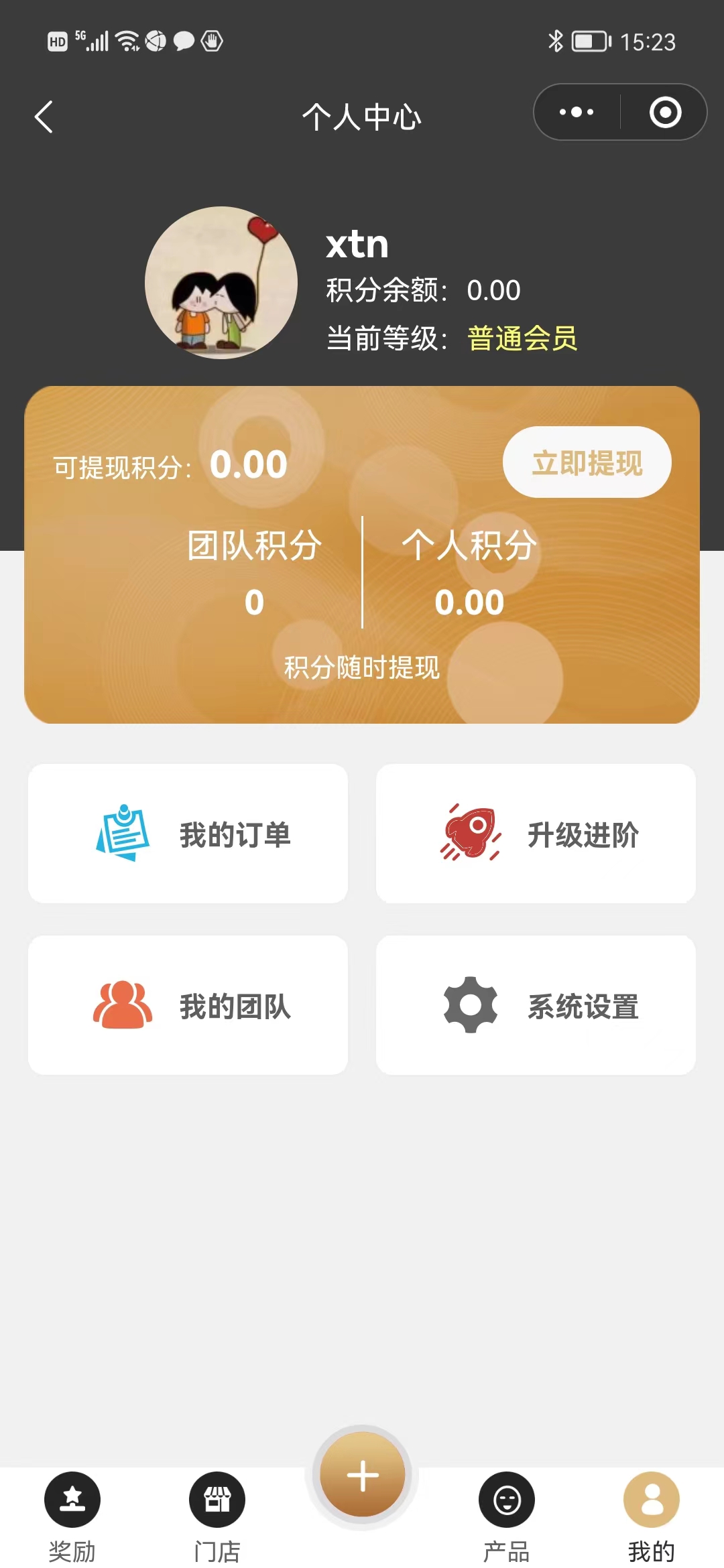Open 我的团队 card

[x=188, y=1005]
